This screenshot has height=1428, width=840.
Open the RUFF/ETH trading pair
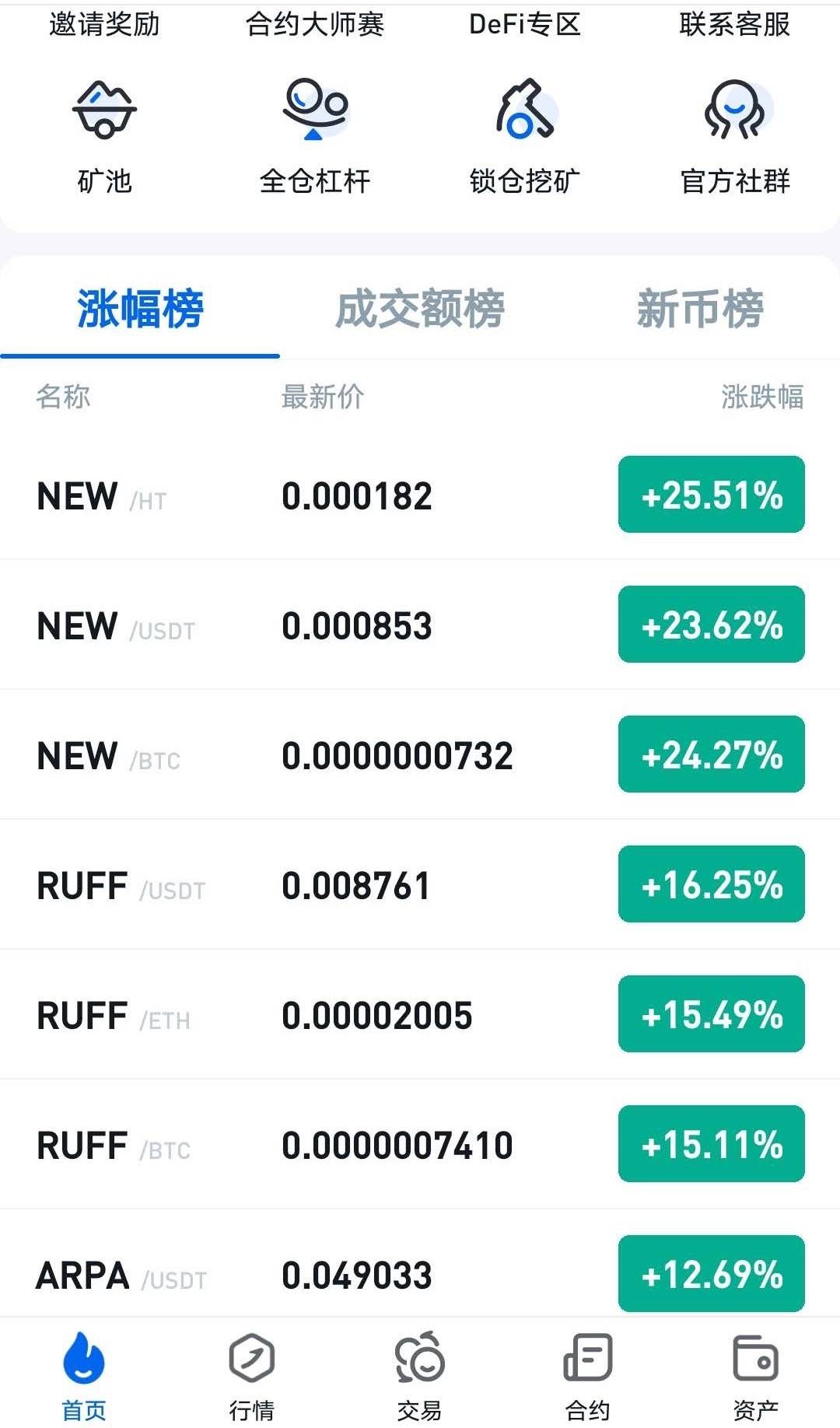coord(420,1014)
